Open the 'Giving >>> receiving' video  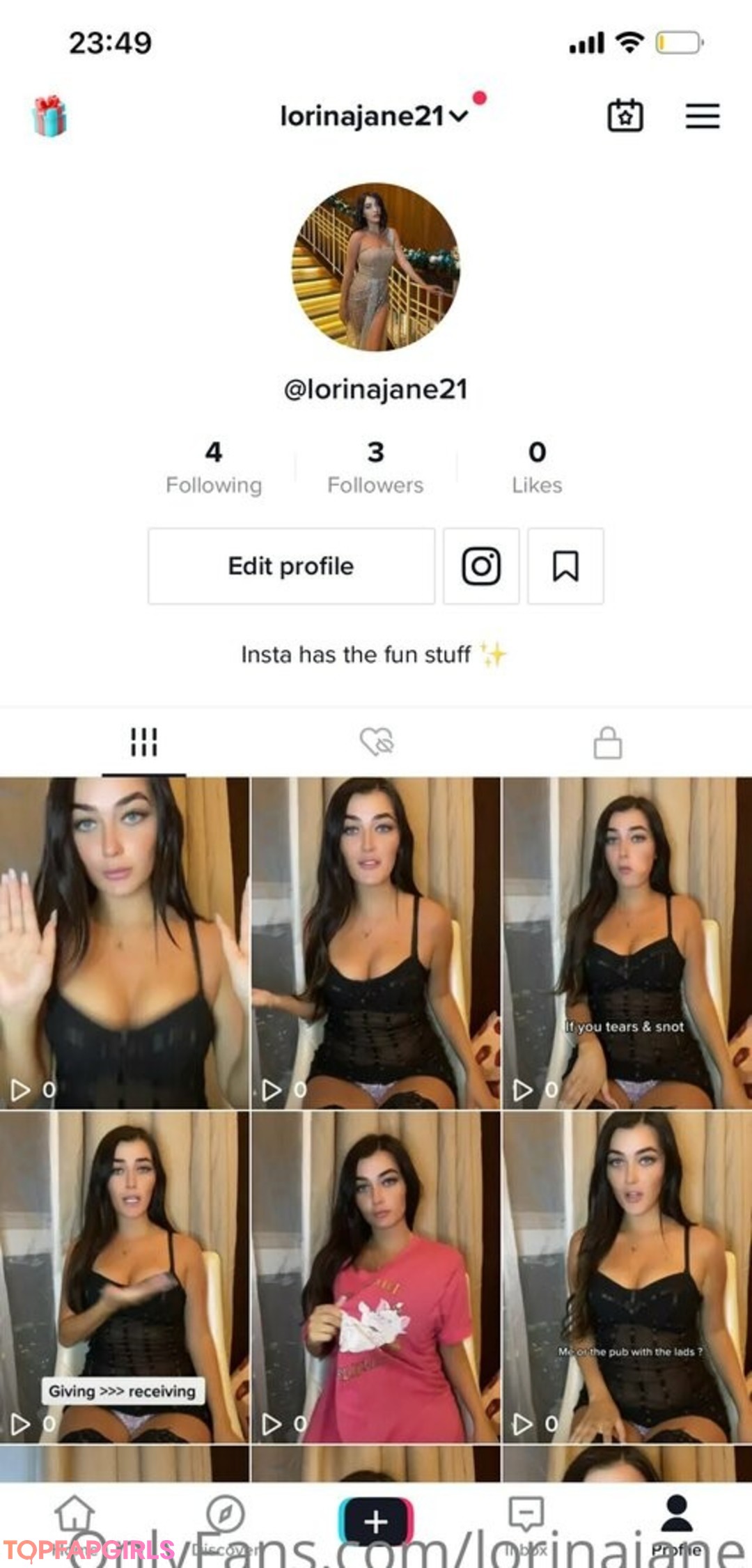(124, 1276)
